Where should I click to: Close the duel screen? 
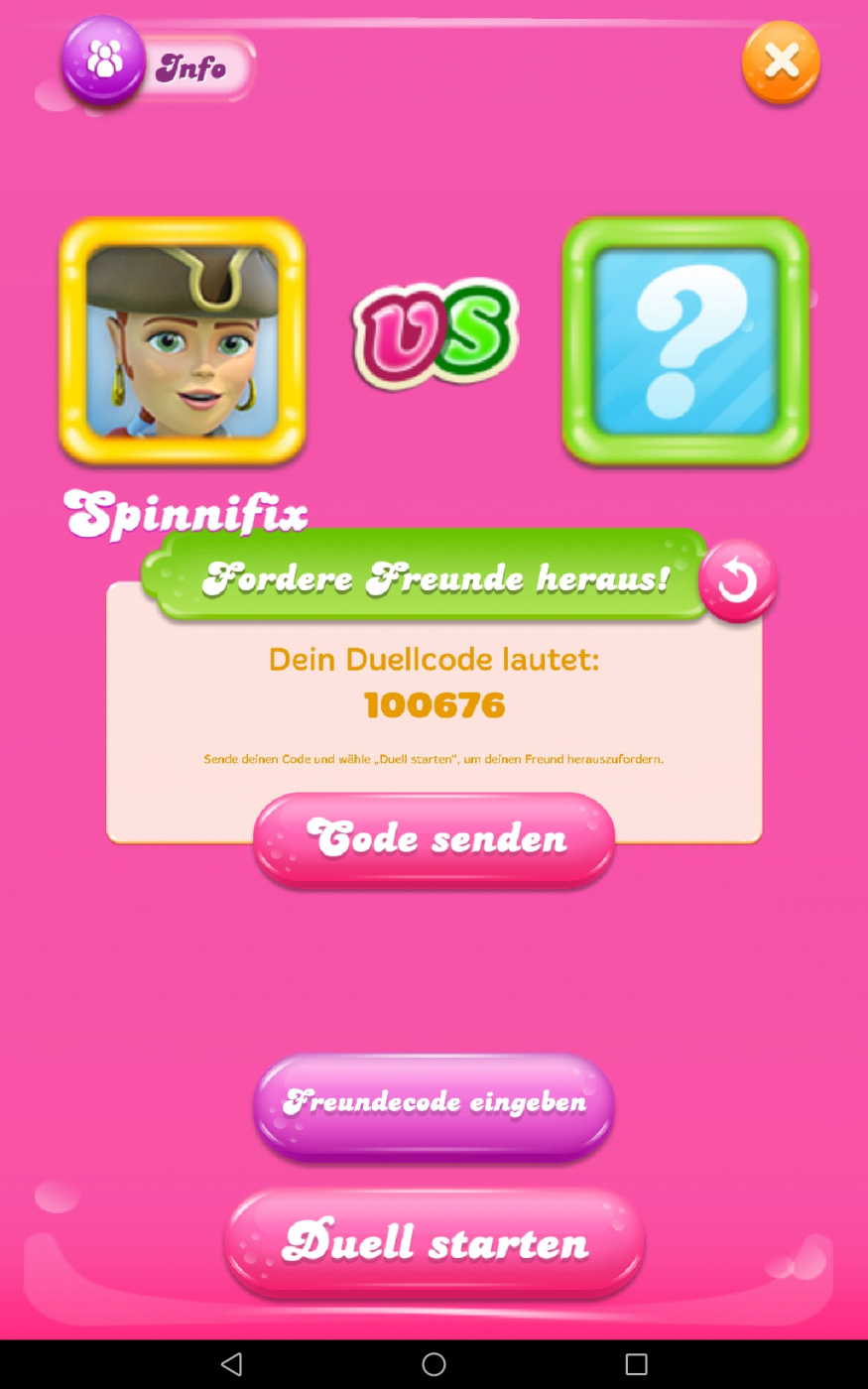click(x=781, y=62)
